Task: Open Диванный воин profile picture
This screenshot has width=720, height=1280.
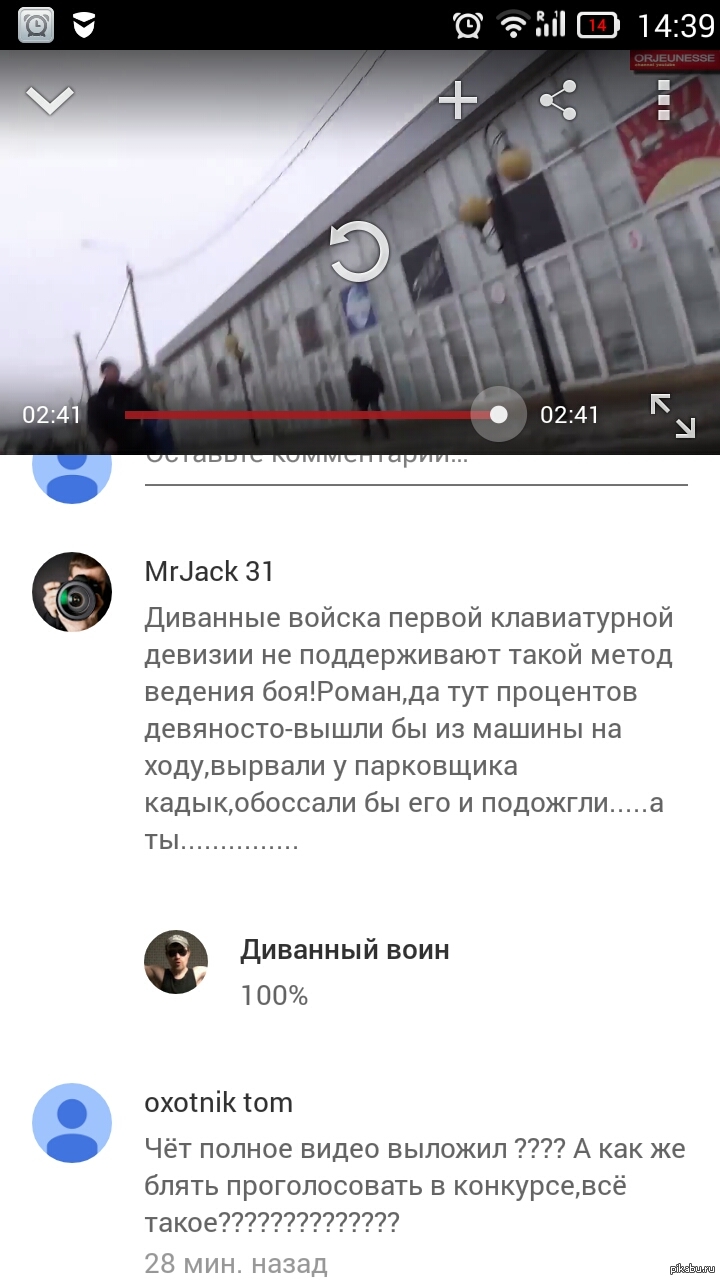Action: click(x=176, y=962)
